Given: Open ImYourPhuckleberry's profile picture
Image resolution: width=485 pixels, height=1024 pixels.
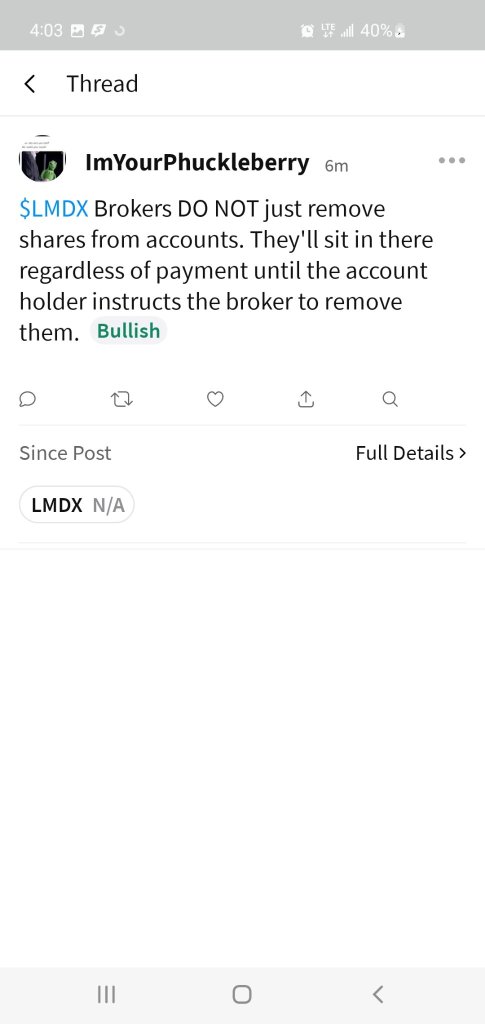Looking at the screenshot, I should [x=42, y=159].
